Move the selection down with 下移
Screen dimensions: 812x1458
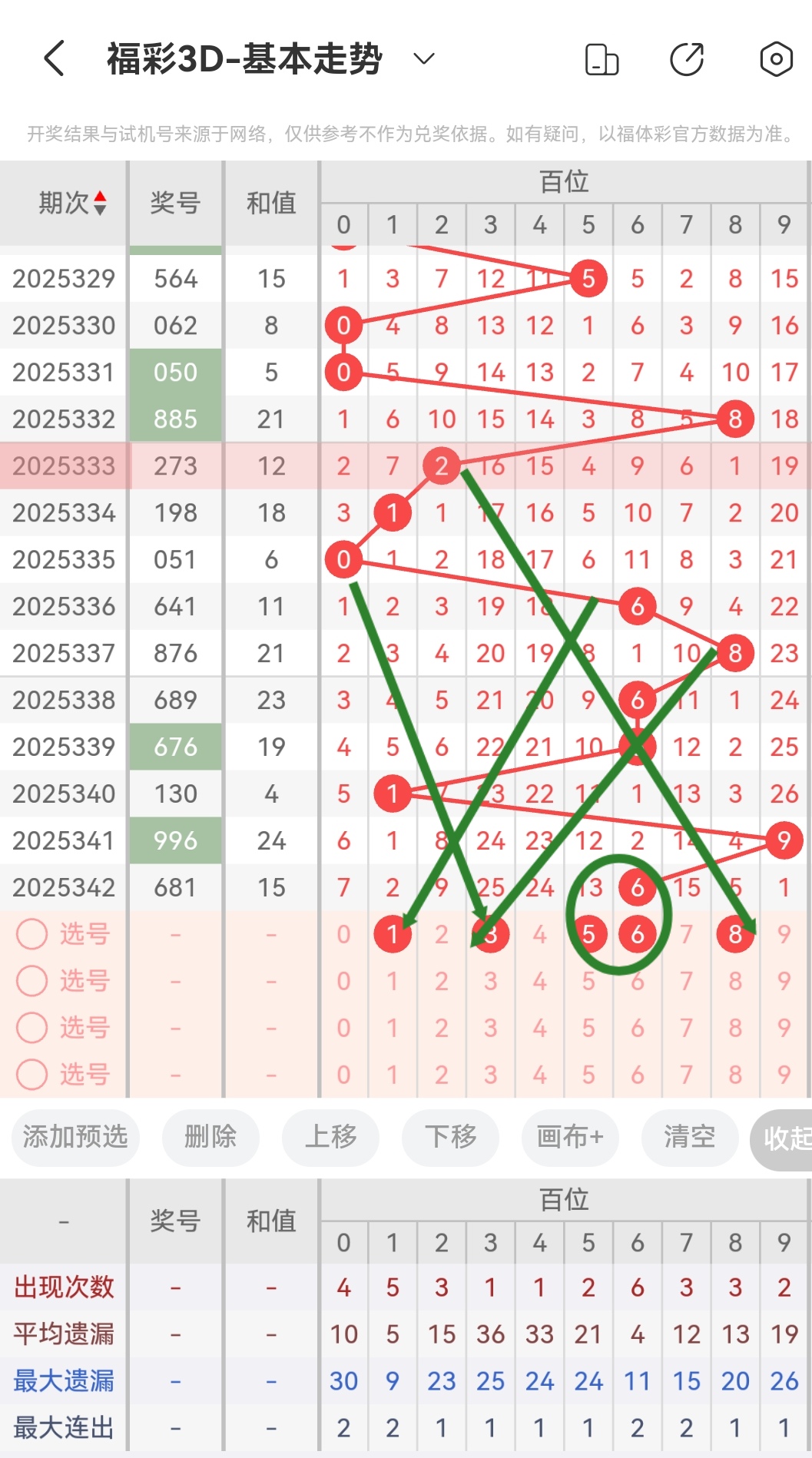(450, 1137)
